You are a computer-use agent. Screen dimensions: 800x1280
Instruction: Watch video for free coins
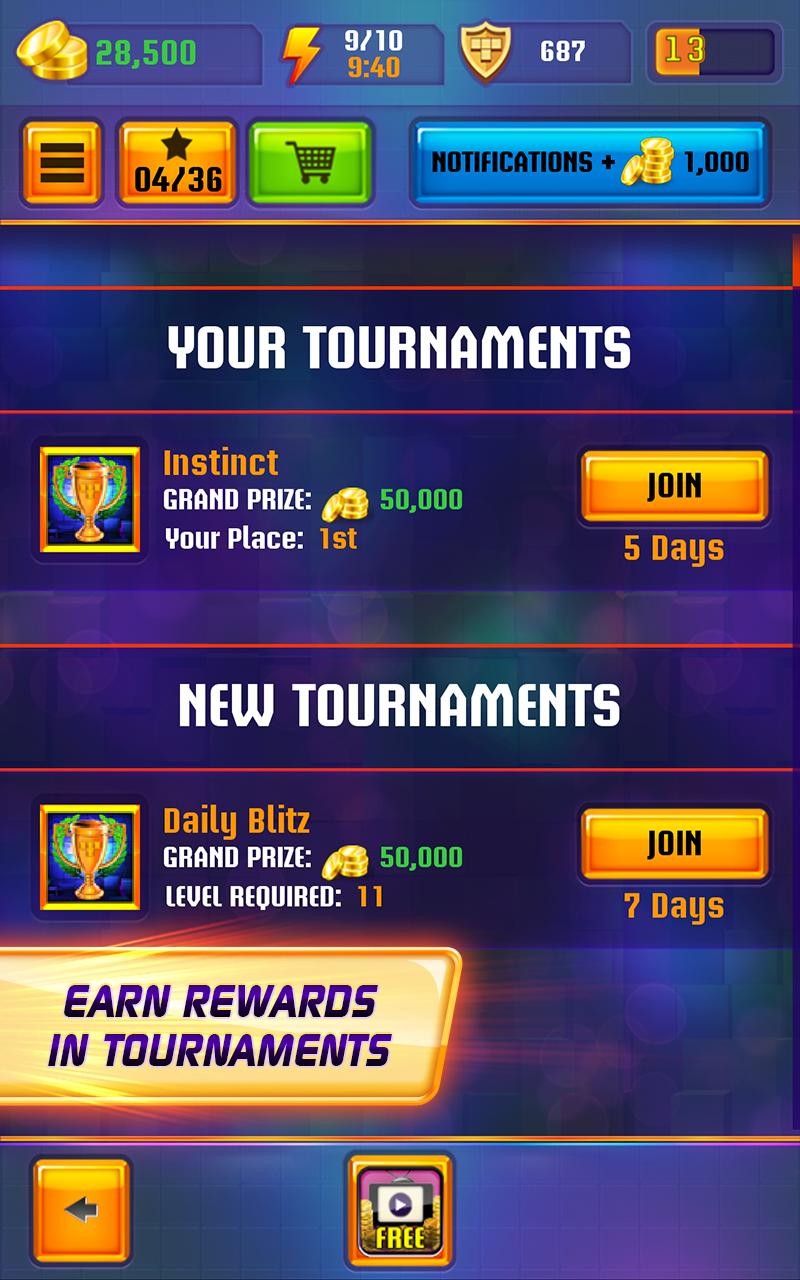point(400,1210)
